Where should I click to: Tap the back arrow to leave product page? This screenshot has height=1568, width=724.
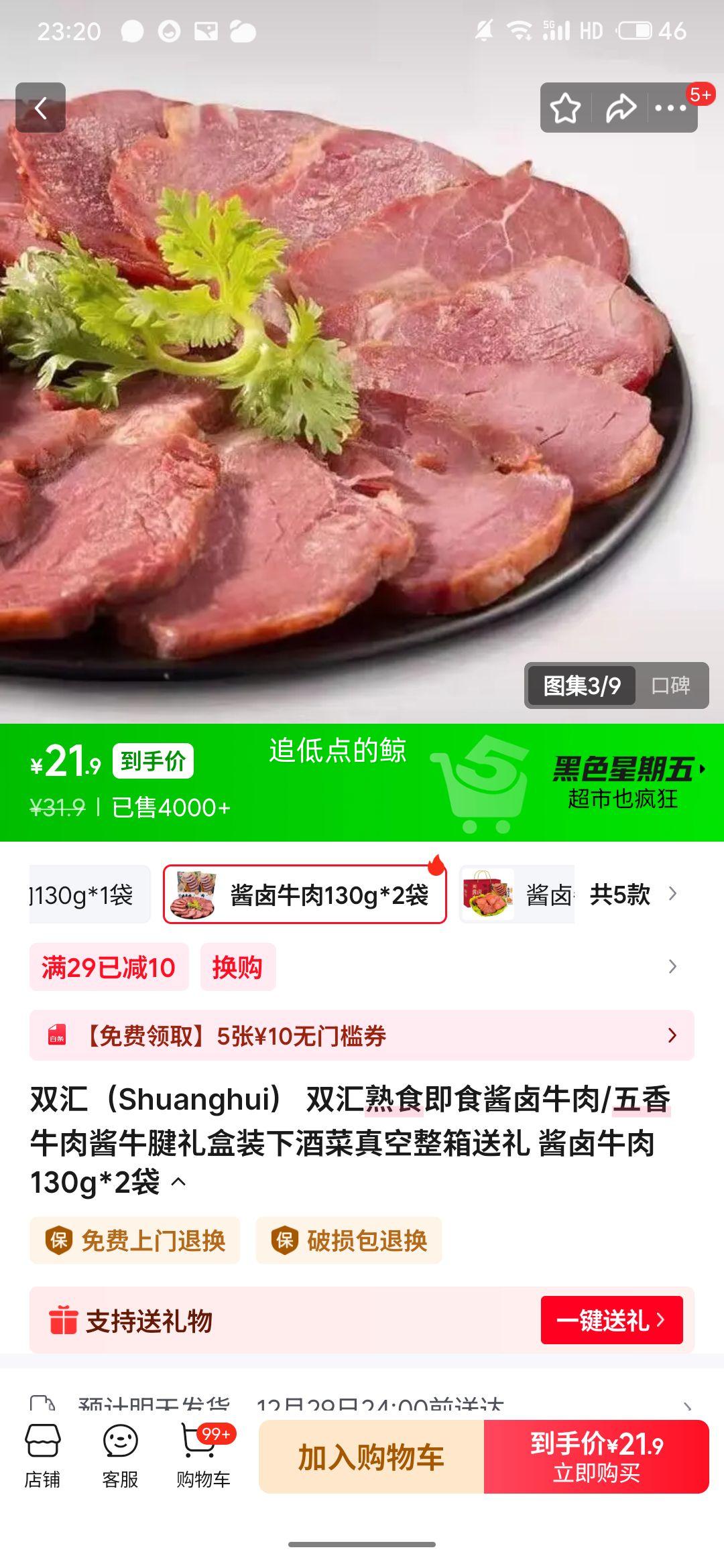42,107
